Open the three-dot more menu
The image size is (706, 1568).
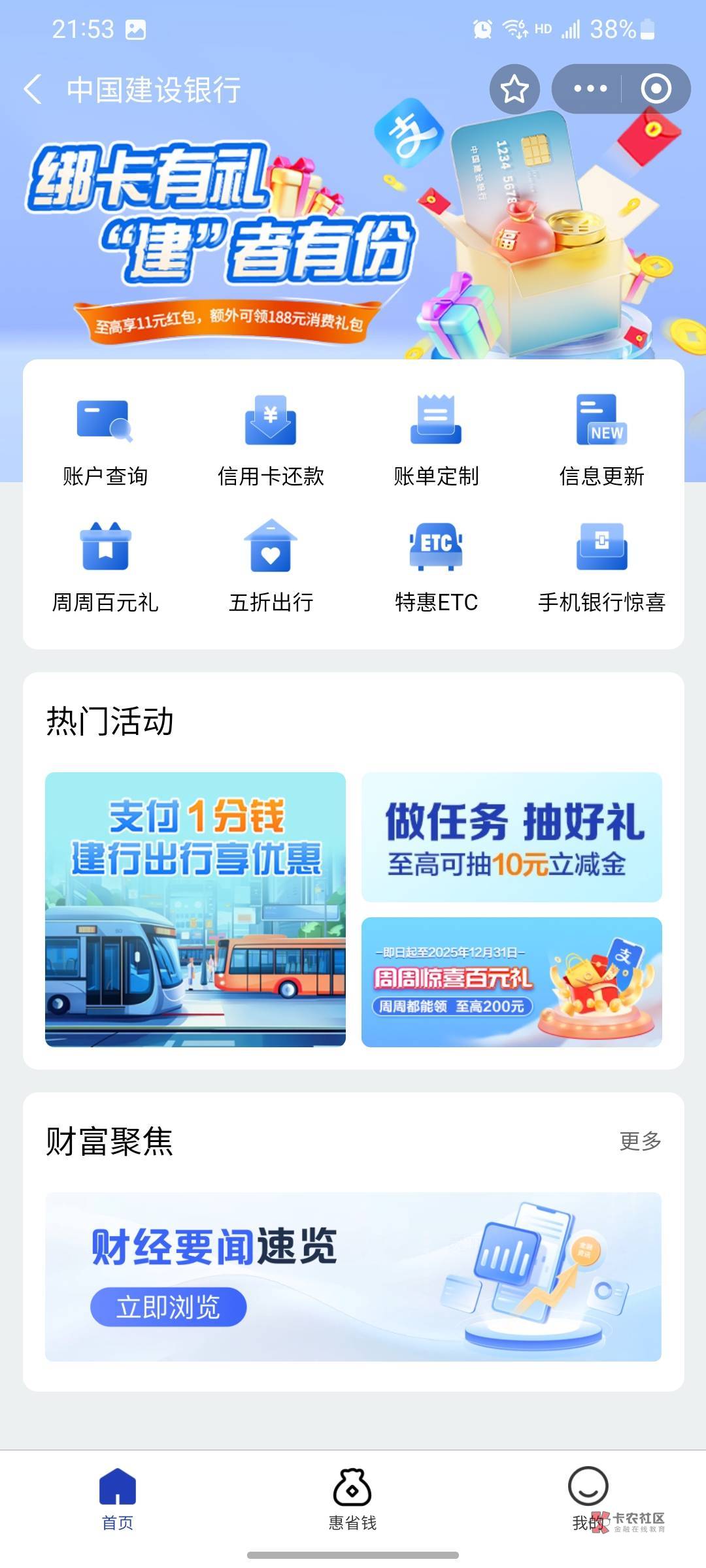click(590, 89)
